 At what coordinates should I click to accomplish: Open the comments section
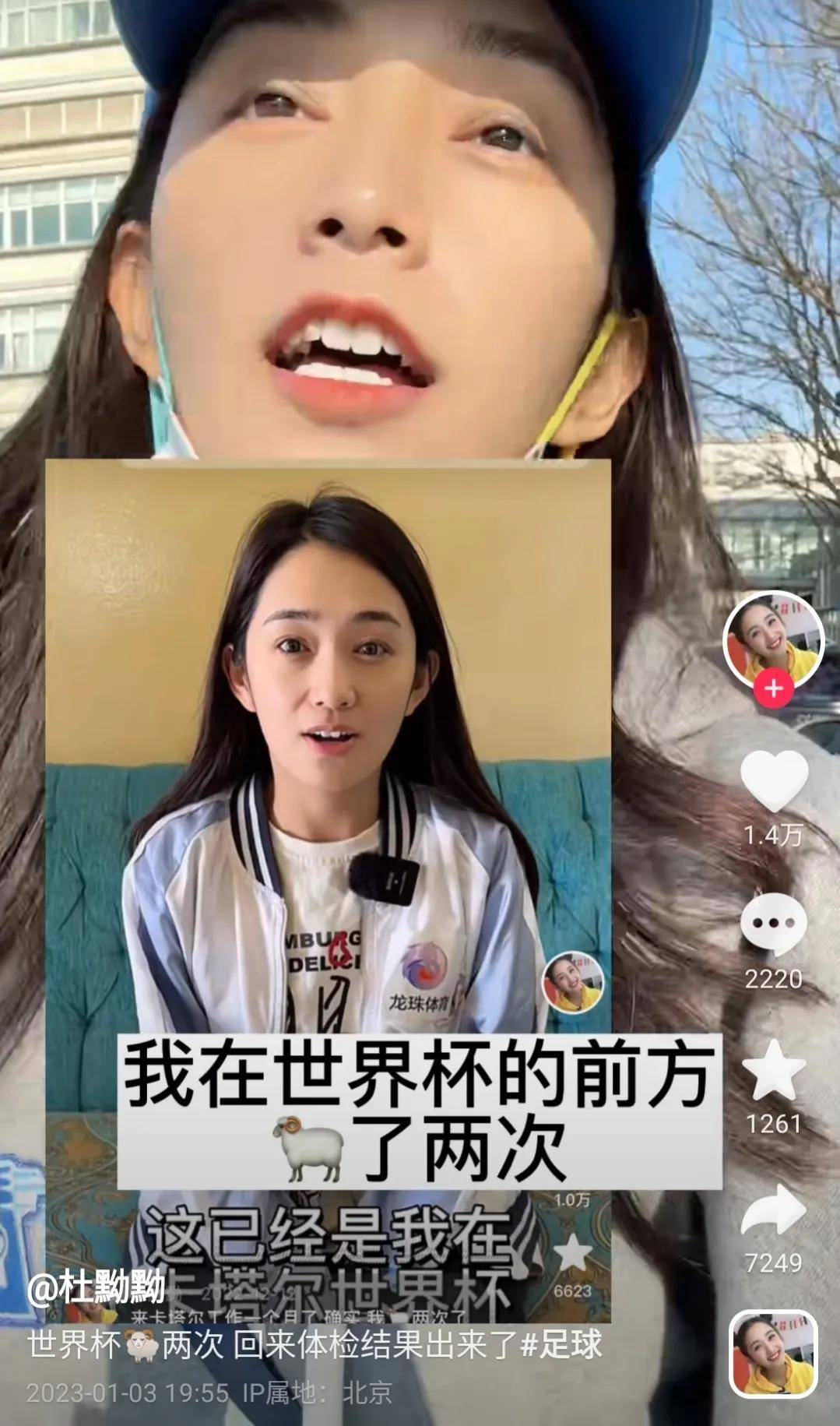click(x=773, y=924)
